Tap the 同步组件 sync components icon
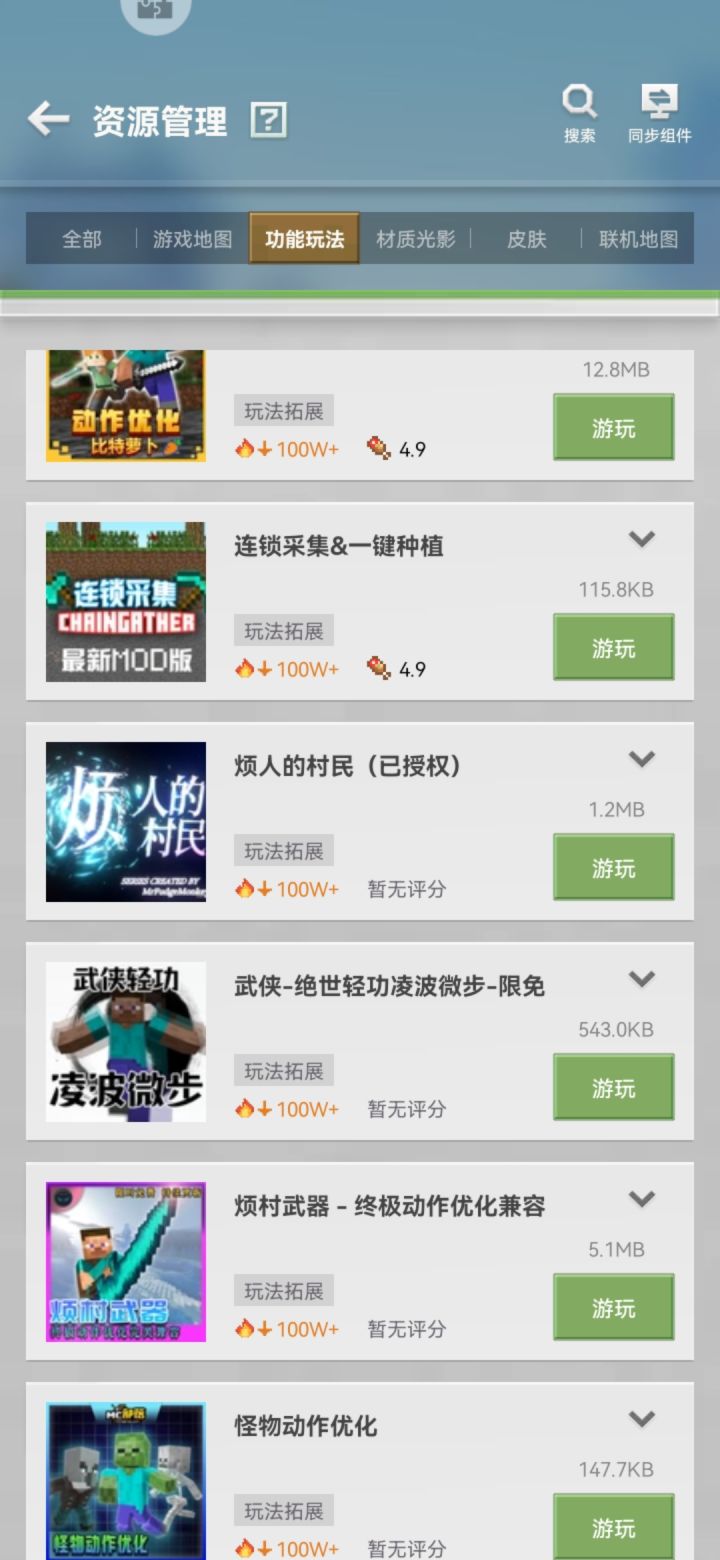 [x=660, y=103]
